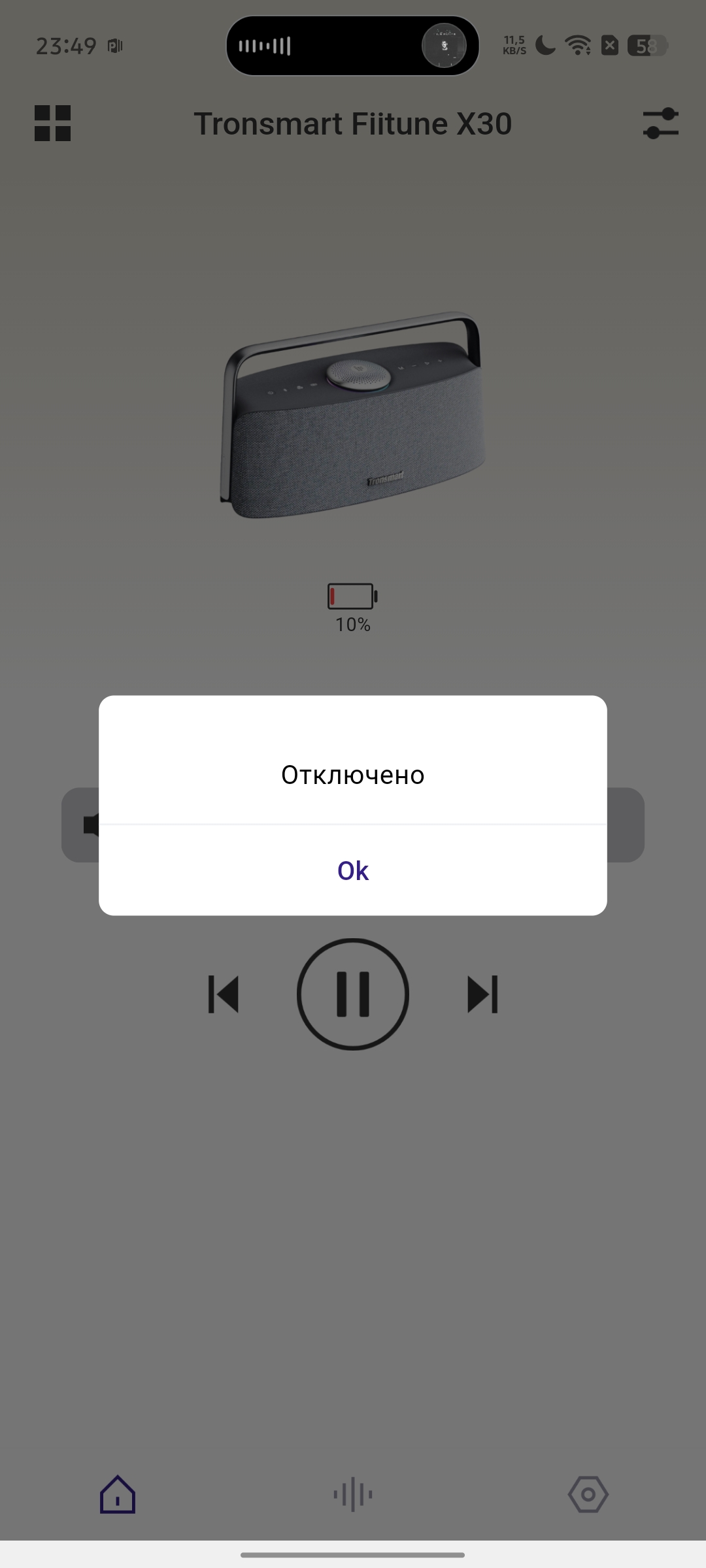Open the equalizer sliders settings icon
706x1568 pixels.
[x=660, y=123]
